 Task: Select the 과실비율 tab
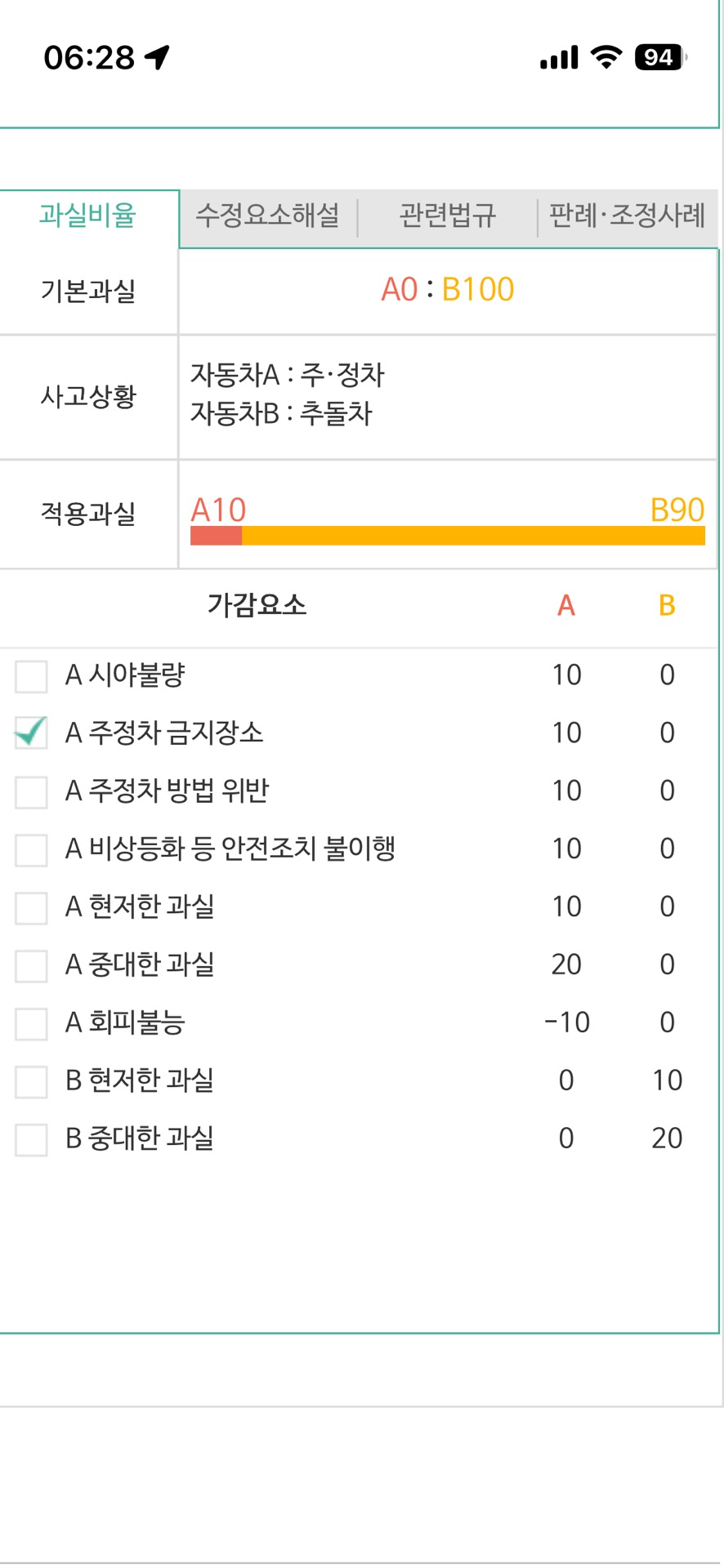coord(88,216)
